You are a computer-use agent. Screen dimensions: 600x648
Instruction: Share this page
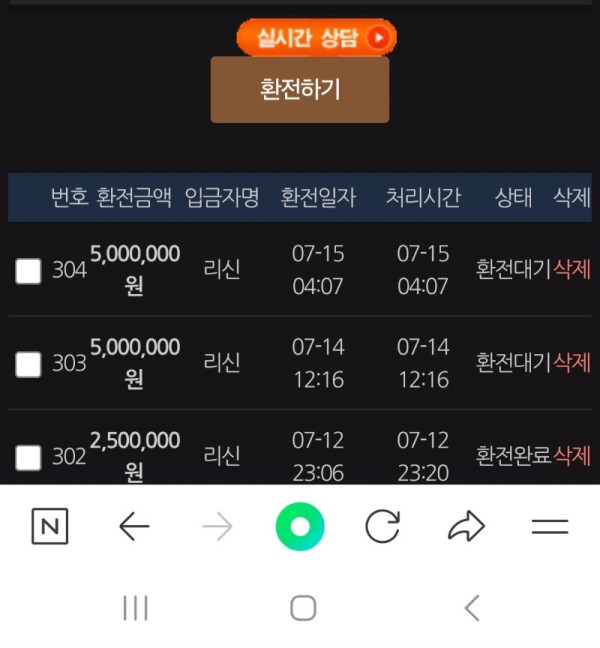466,527
